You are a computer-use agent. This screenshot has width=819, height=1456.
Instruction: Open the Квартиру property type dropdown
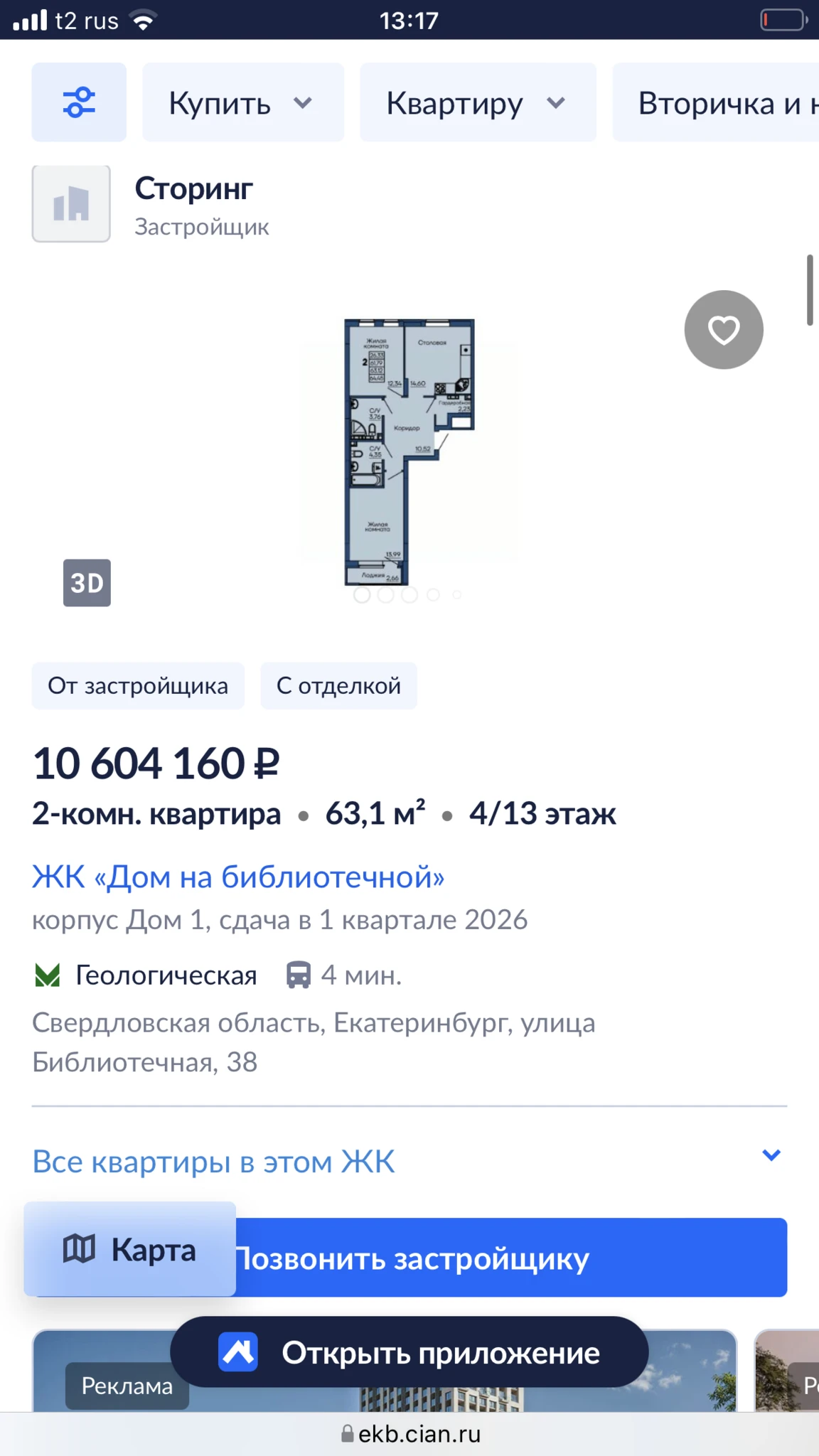pos(477,103)
